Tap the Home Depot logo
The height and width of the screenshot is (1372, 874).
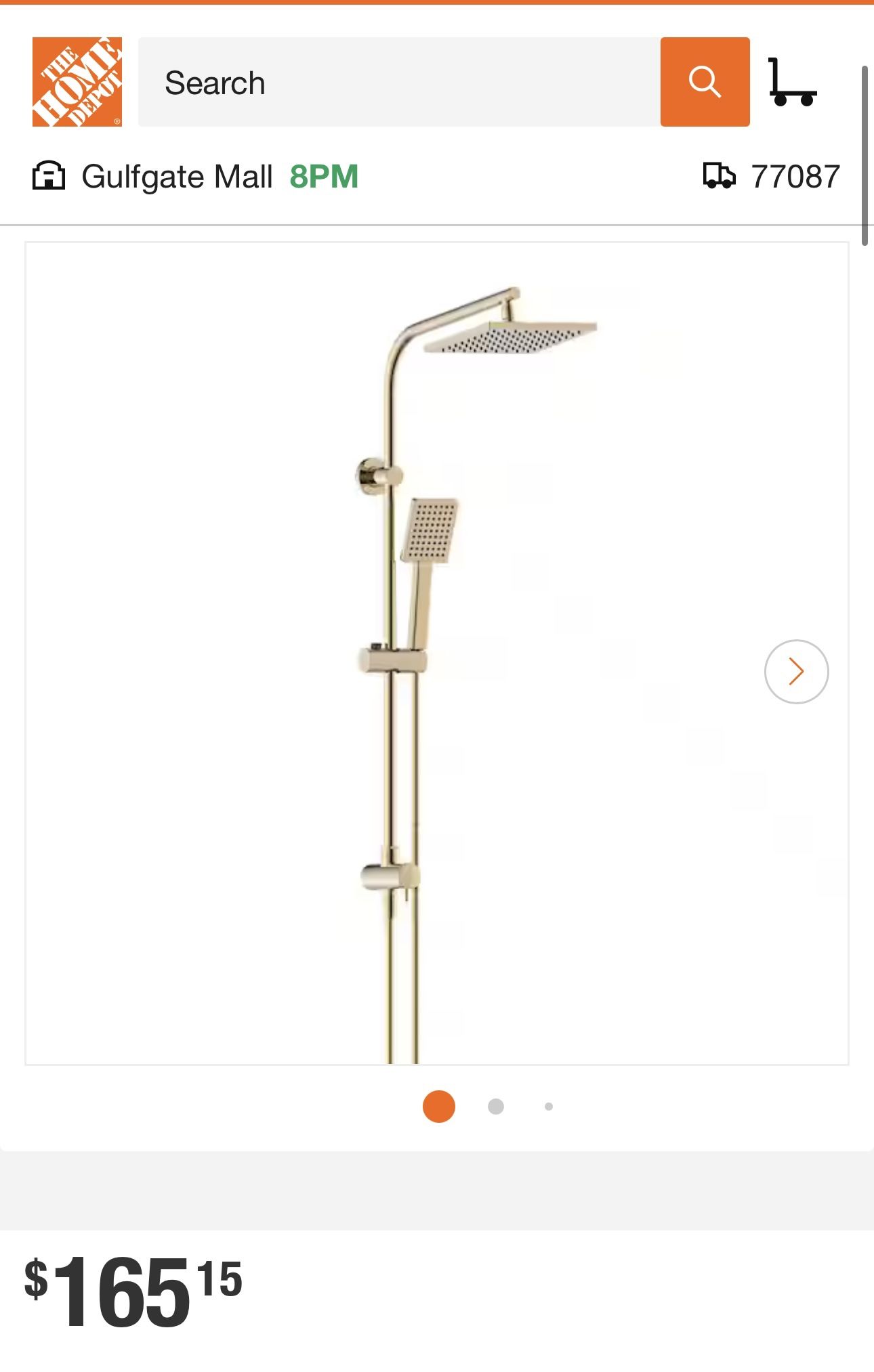tap(77, 82)
